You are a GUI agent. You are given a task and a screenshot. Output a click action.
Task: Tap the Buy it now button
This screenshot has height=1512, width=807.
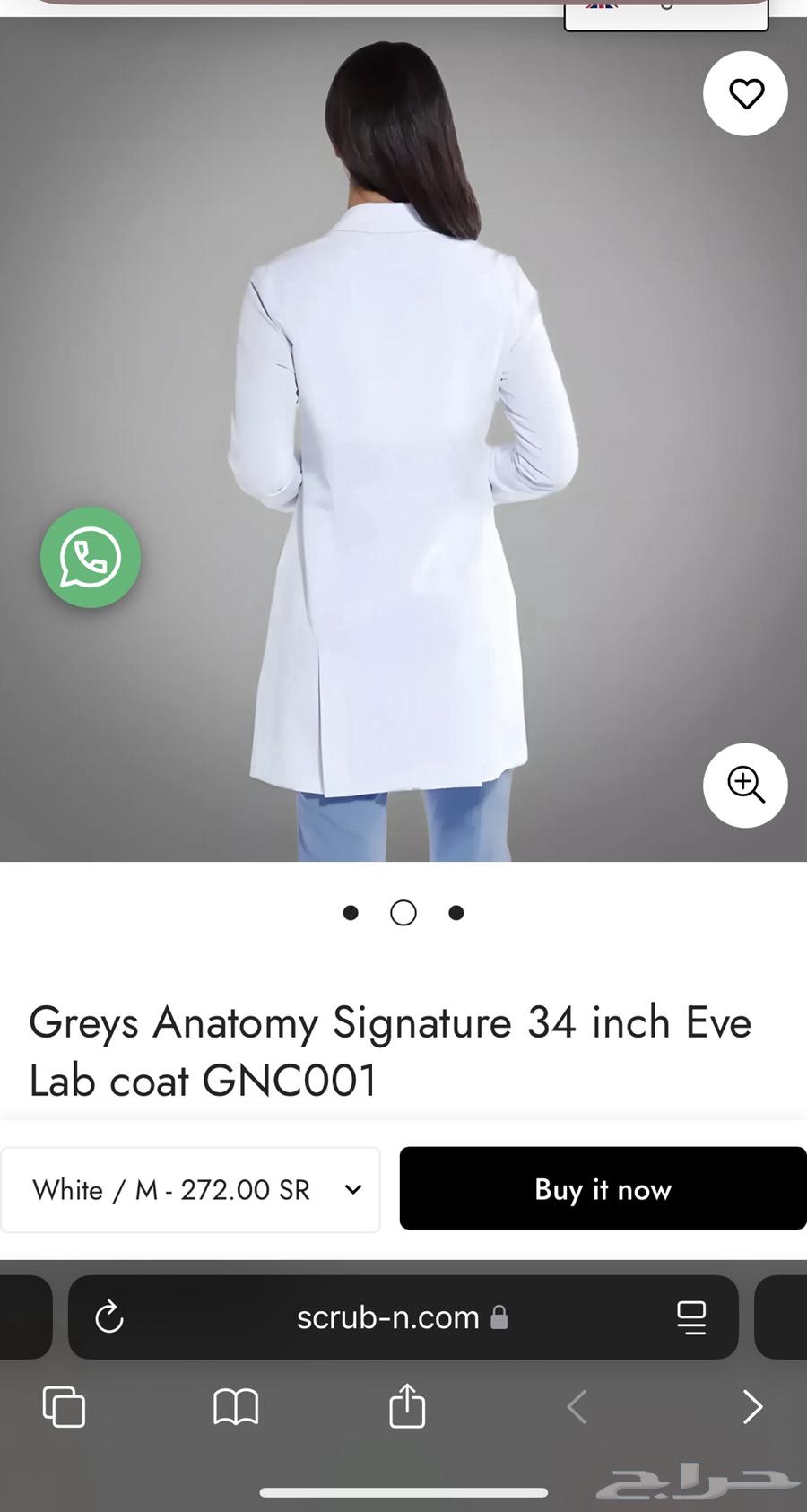(602, 1189)
